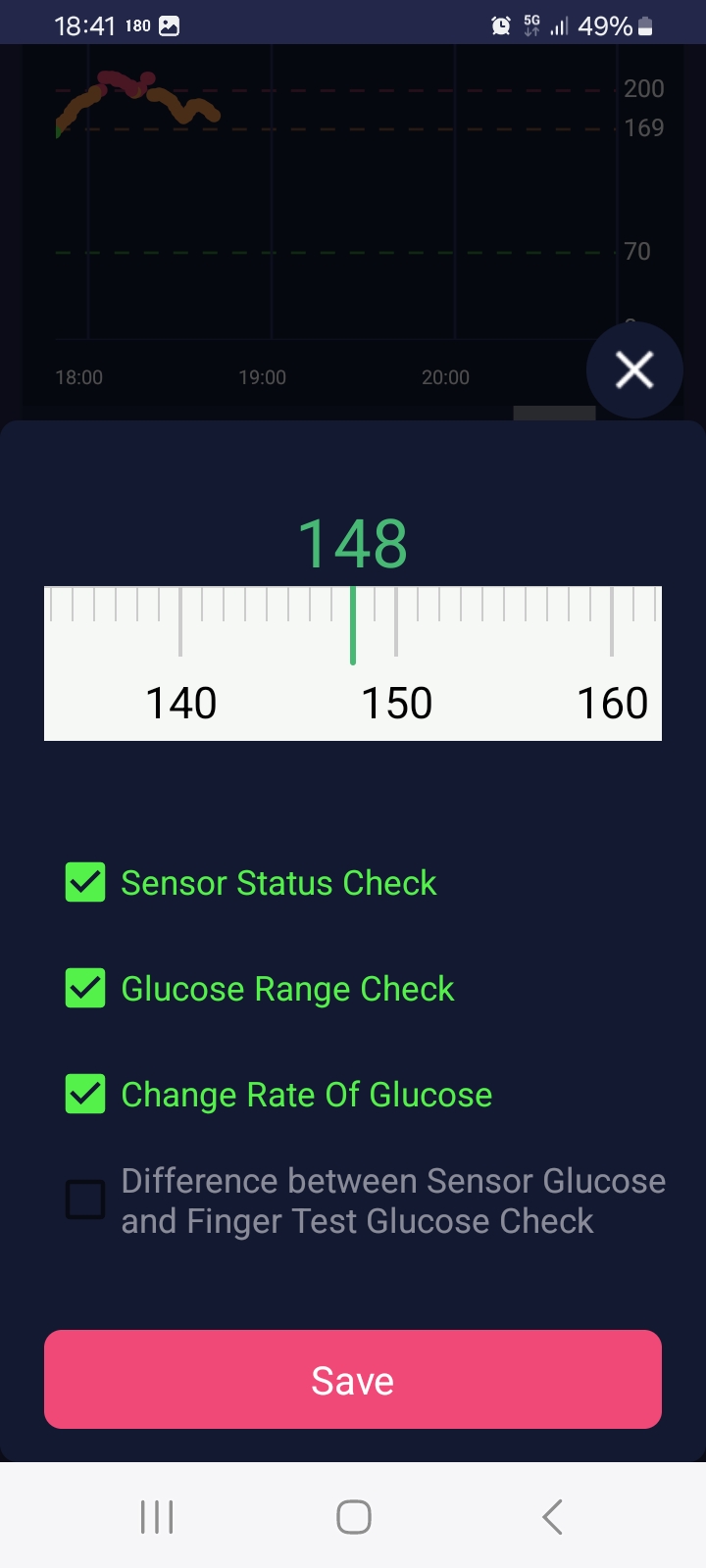Tap the glucose ruler scale near 150
The image size is (706, 1568).
[x=396, y=663]
